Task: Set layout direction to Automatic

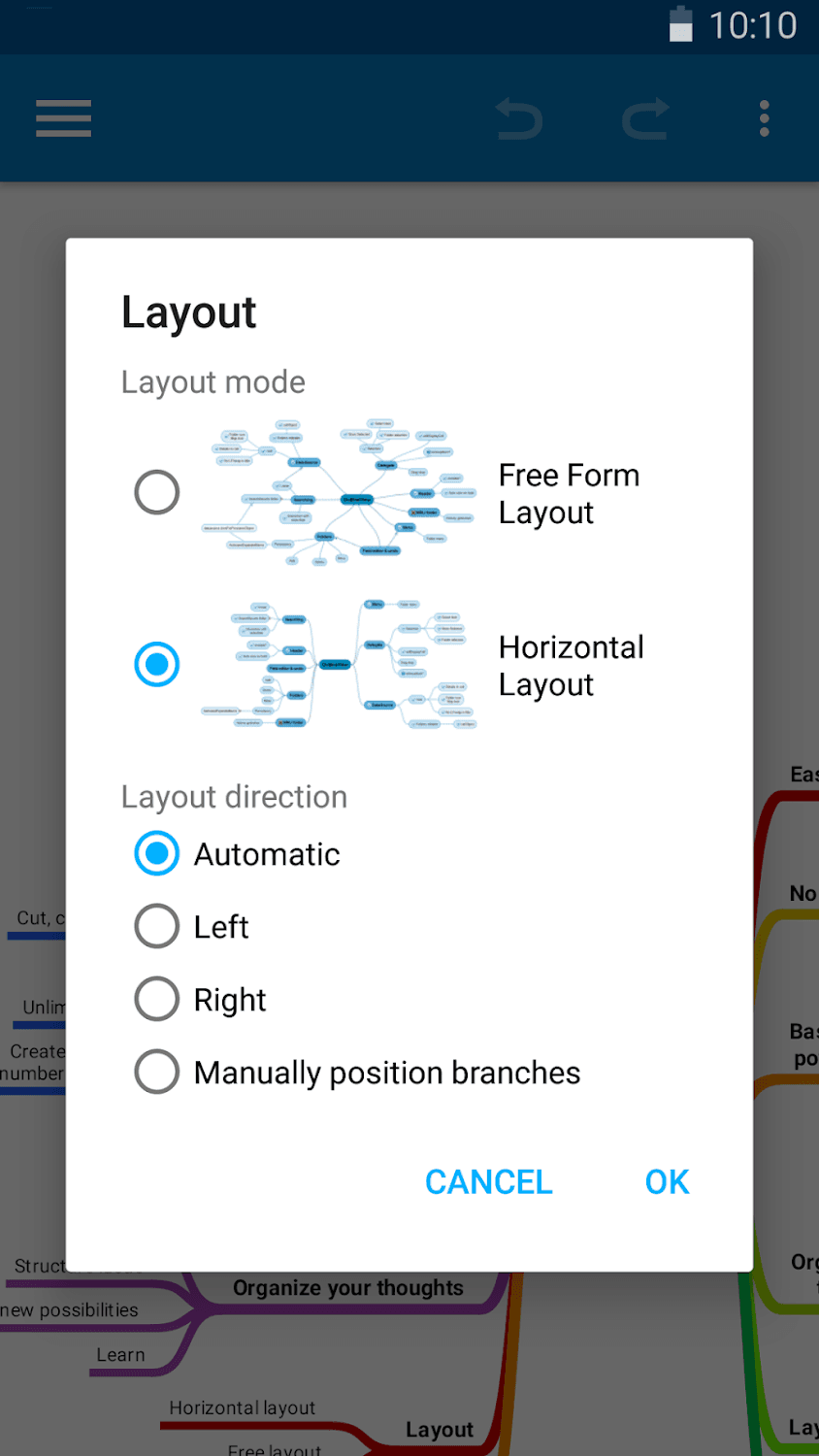Action: (156, 854)
